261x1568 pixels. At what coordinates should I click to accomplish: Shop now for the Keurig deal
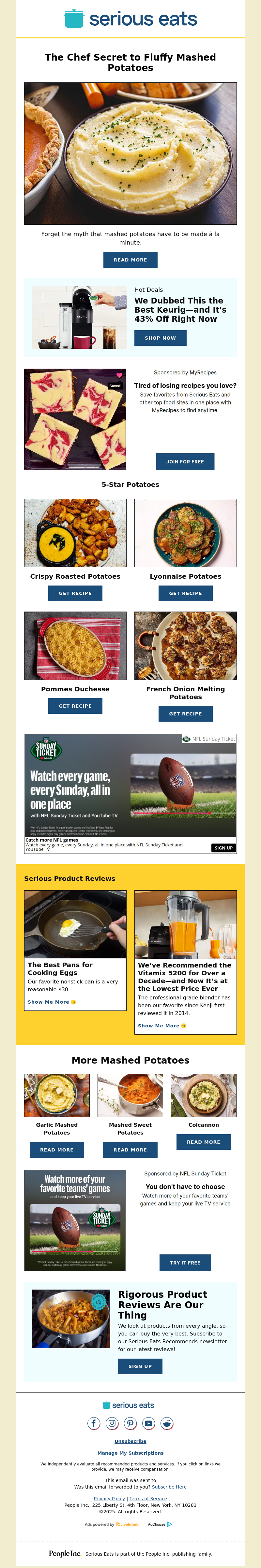click(x=160, y=338)
